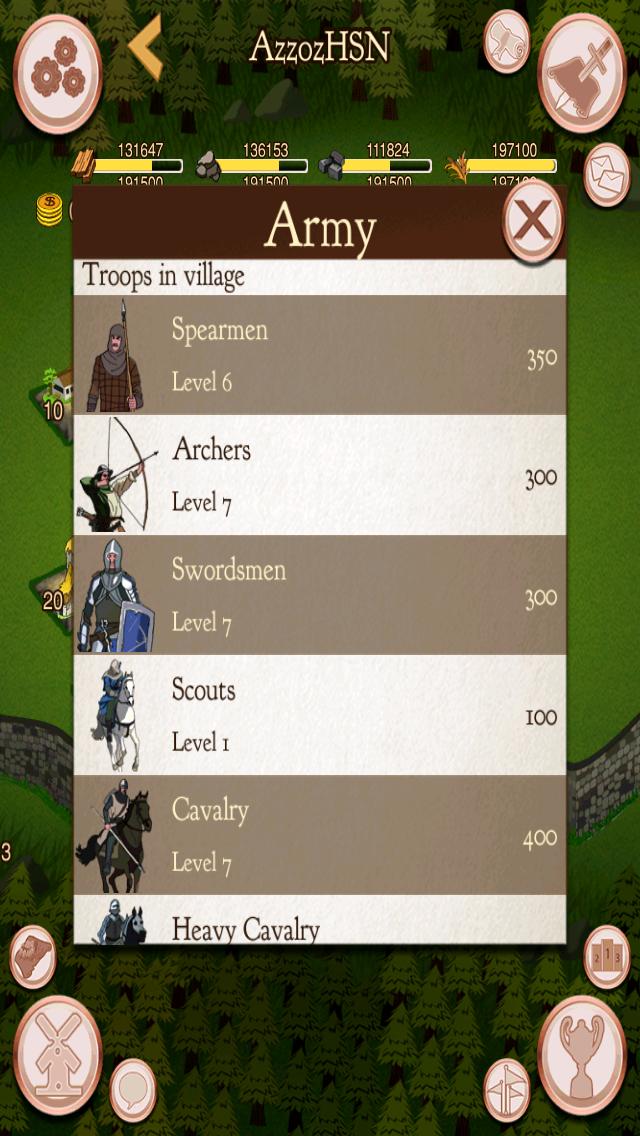Open the rankings podium icon

pyautogui.click(x=606, y=956)
